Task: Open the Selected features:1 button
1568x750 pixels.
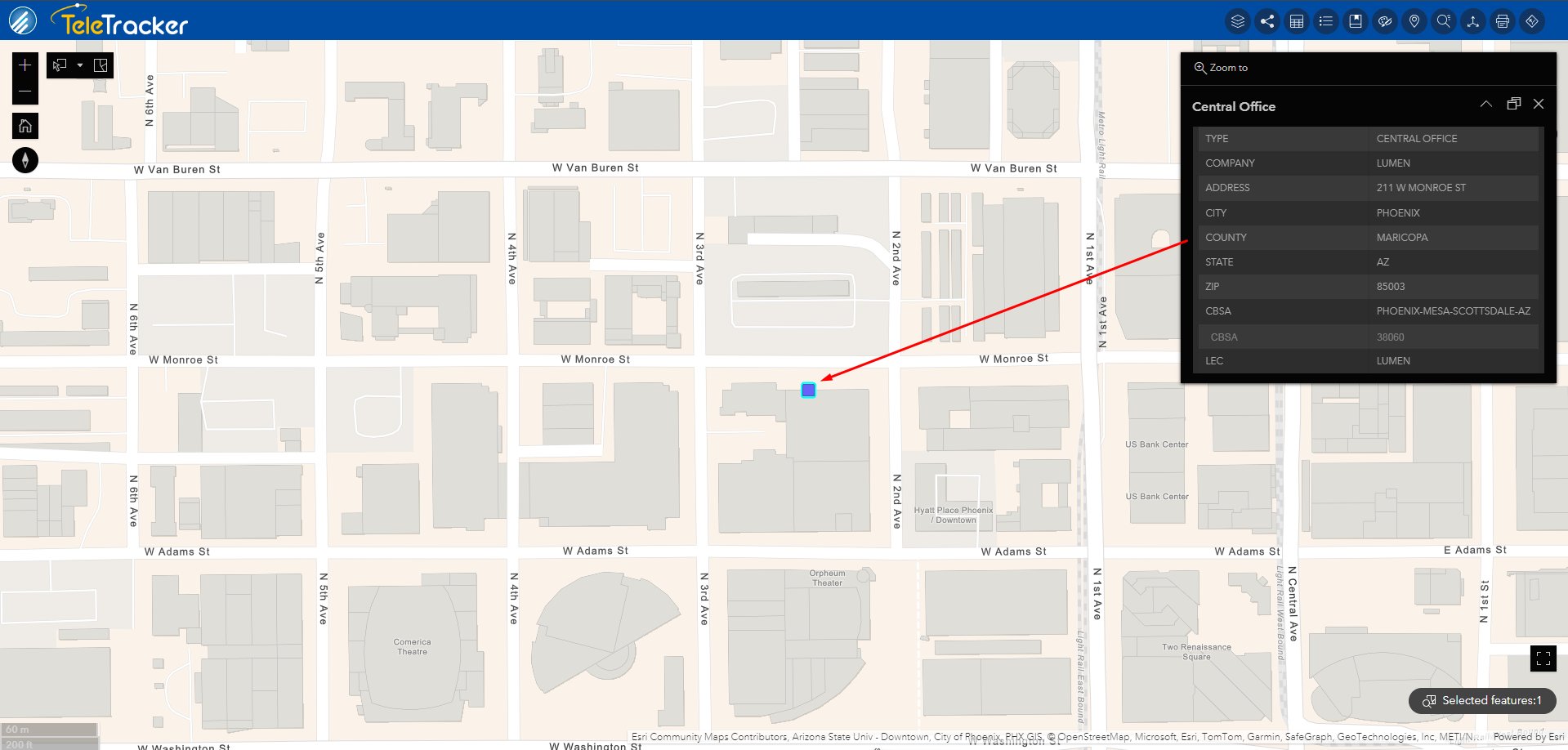Action: point(1482,701)
